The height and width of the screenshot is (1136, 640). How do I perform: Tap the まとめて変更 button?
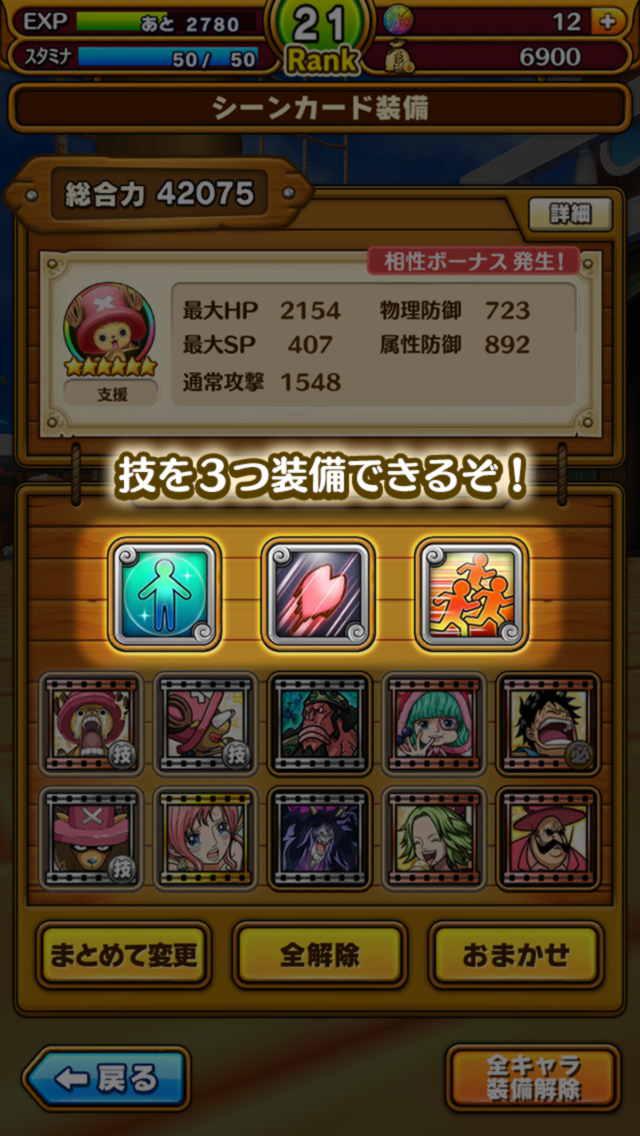[125, 954]
